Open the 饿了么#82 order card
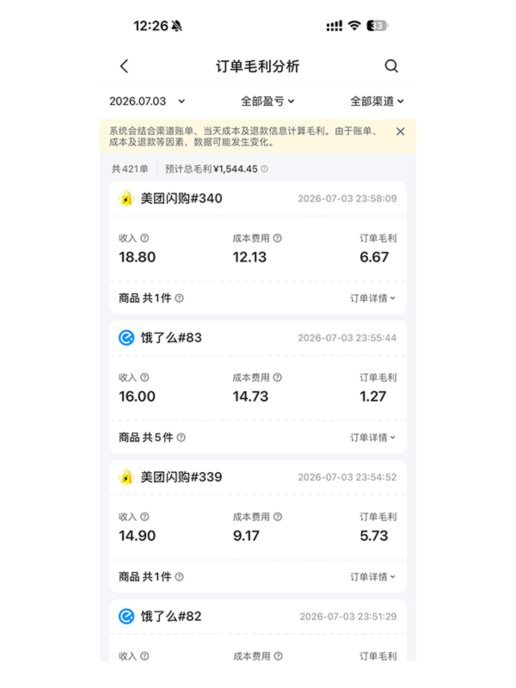This screenshot has width=516, height=688. tap(258, 630)
